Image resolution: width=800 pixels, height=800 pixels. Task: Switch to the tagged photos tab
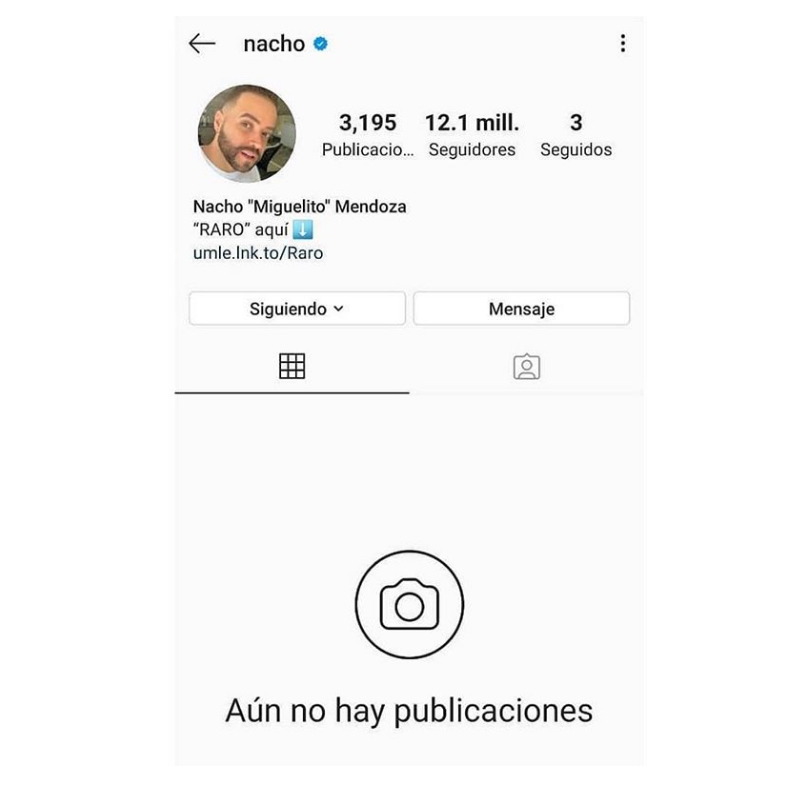point(527,367)
